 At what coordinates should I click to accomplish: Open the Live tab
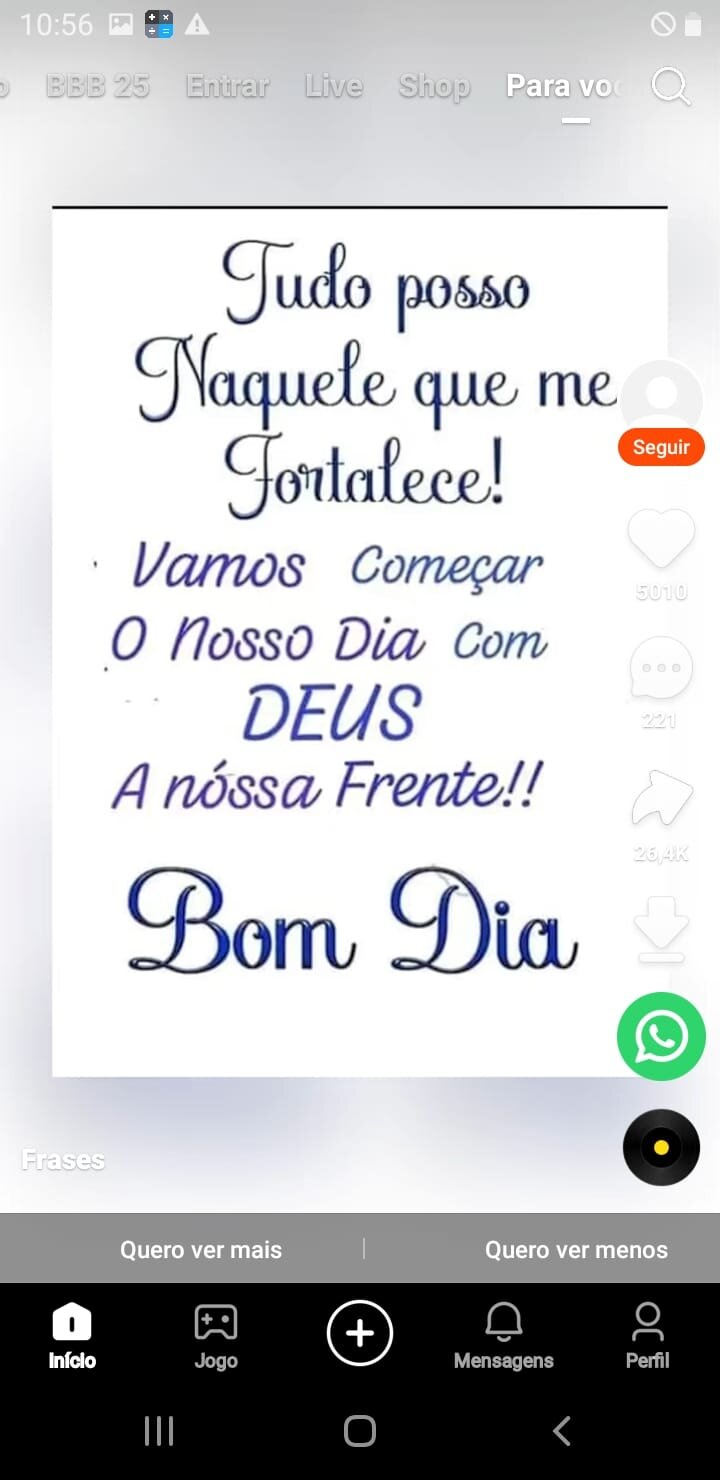pos(333,87)
